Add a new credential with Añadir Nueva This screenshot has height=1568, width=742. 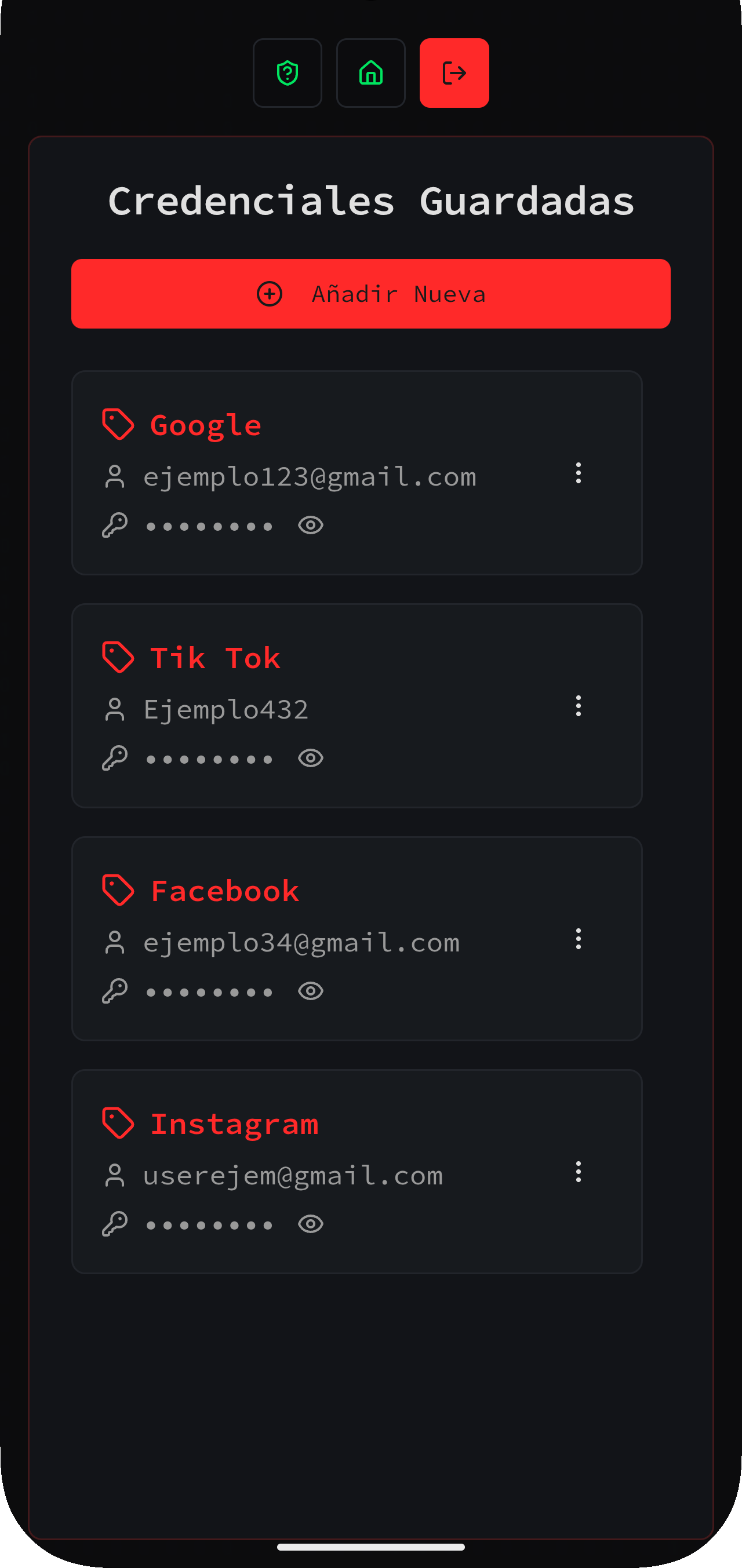tap(370, 294)
